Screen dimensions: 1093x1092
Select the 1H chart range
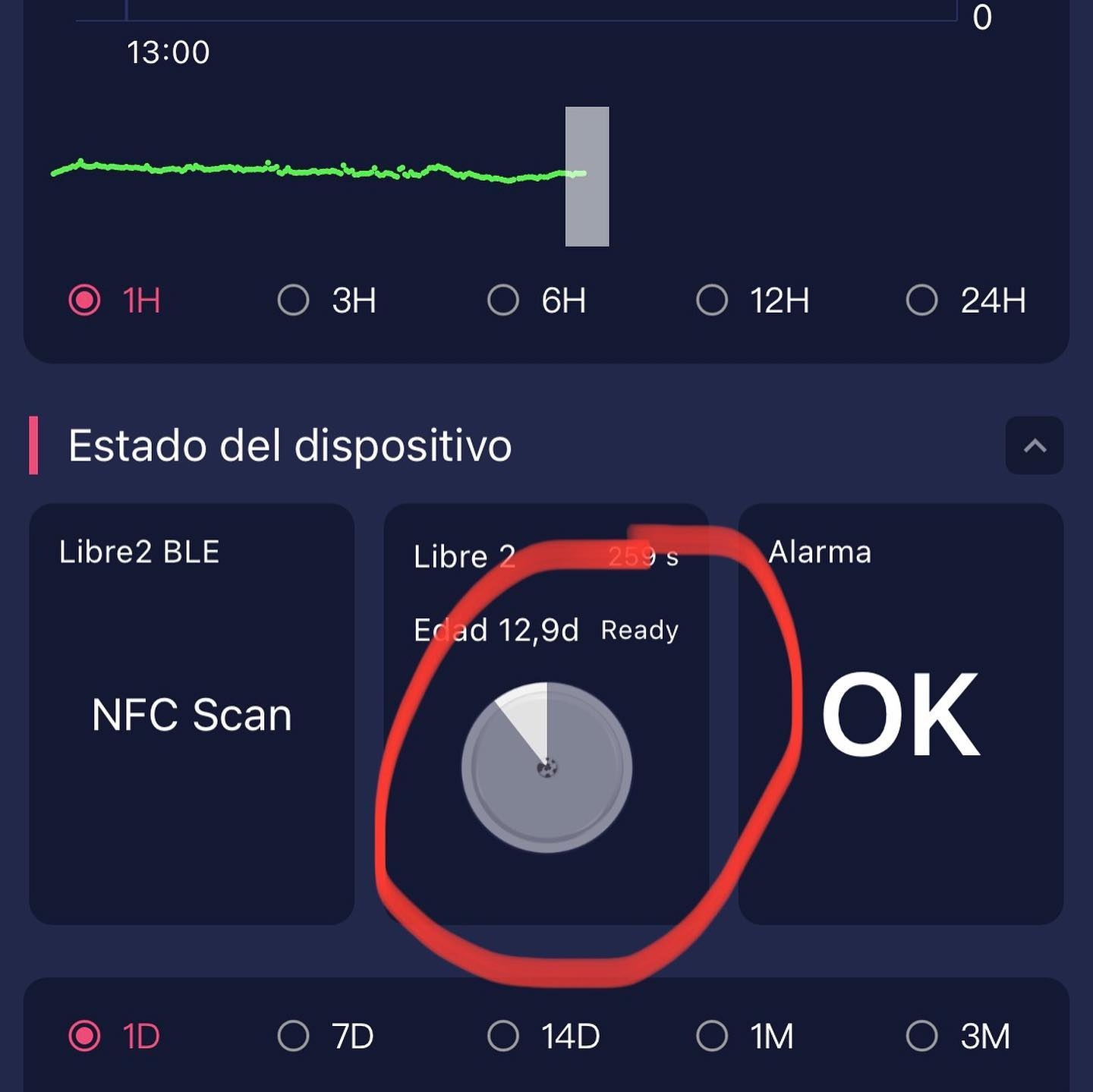pyautogui.click(x=84, y=301)
